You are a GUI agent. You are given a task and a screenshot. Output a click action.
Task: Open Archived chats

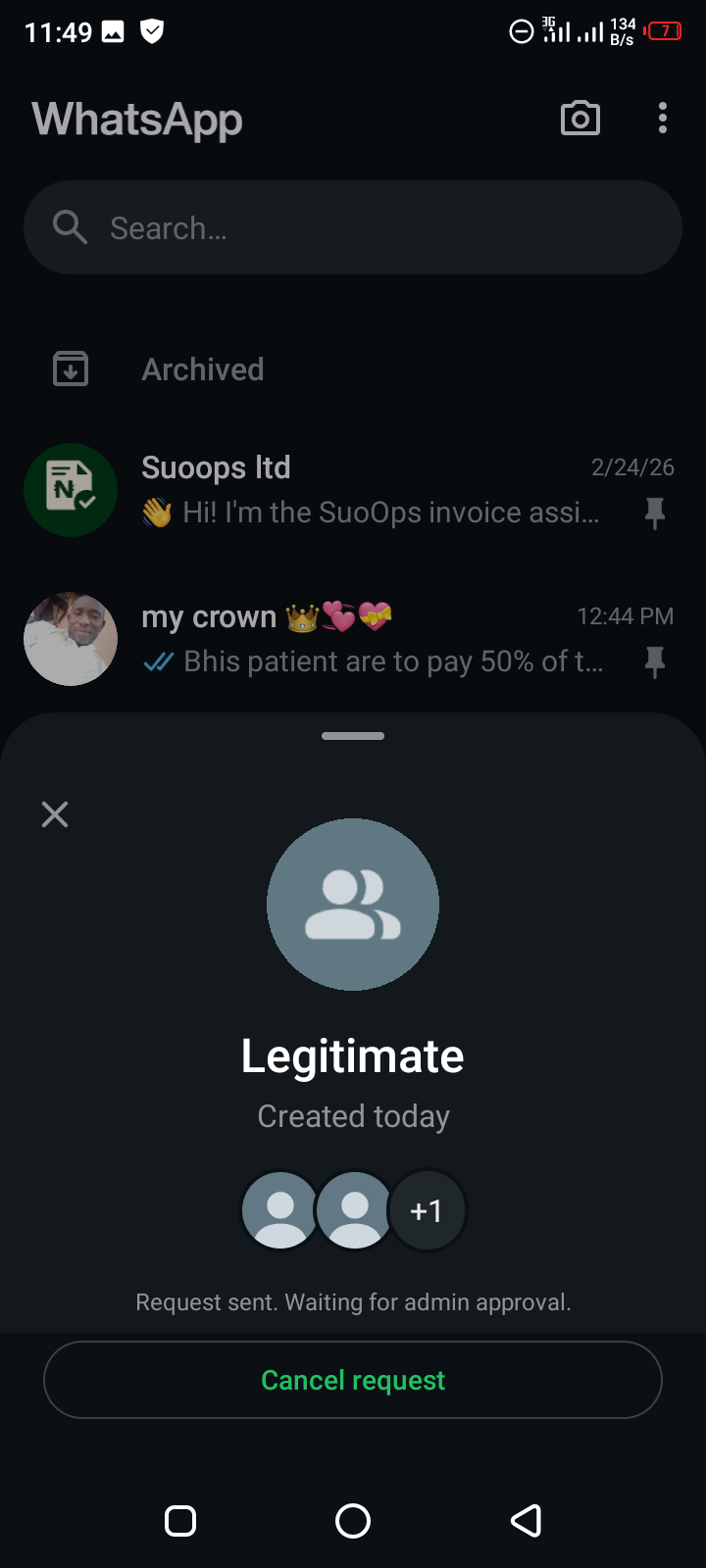coord(203,369)
